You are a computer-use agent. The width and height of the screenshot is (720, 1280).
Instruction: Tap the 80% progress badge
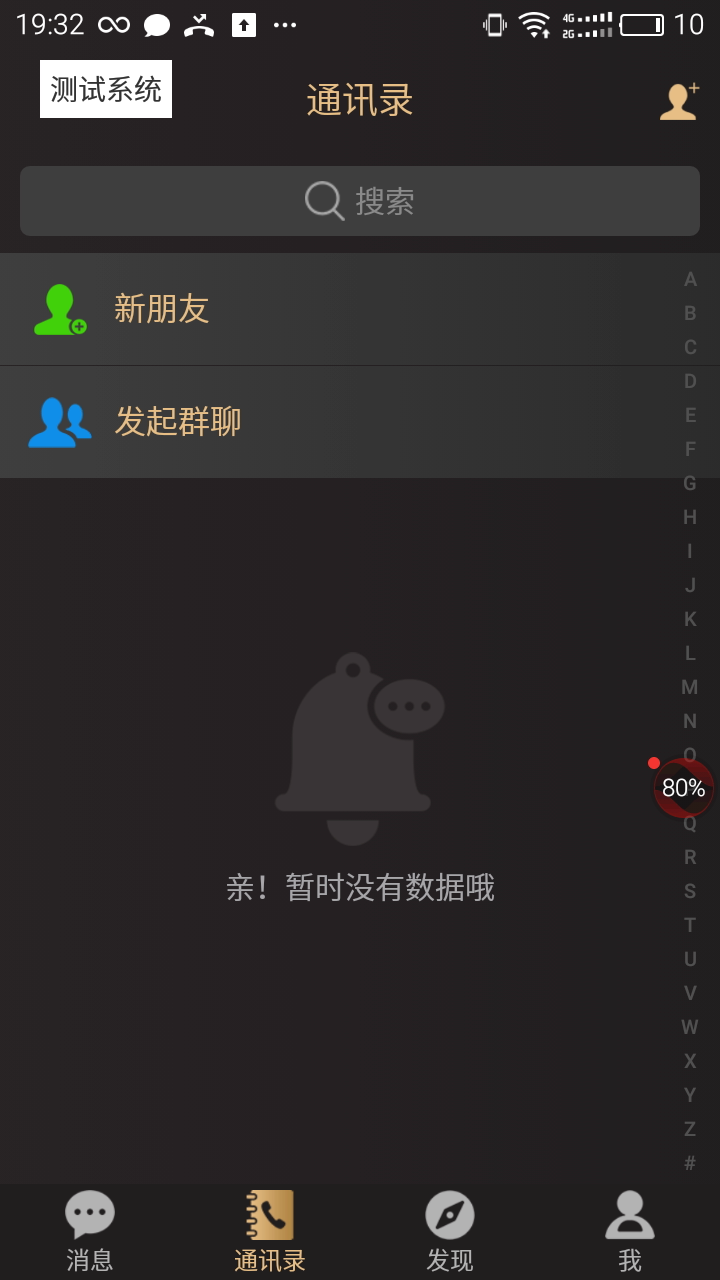[683, 788]
